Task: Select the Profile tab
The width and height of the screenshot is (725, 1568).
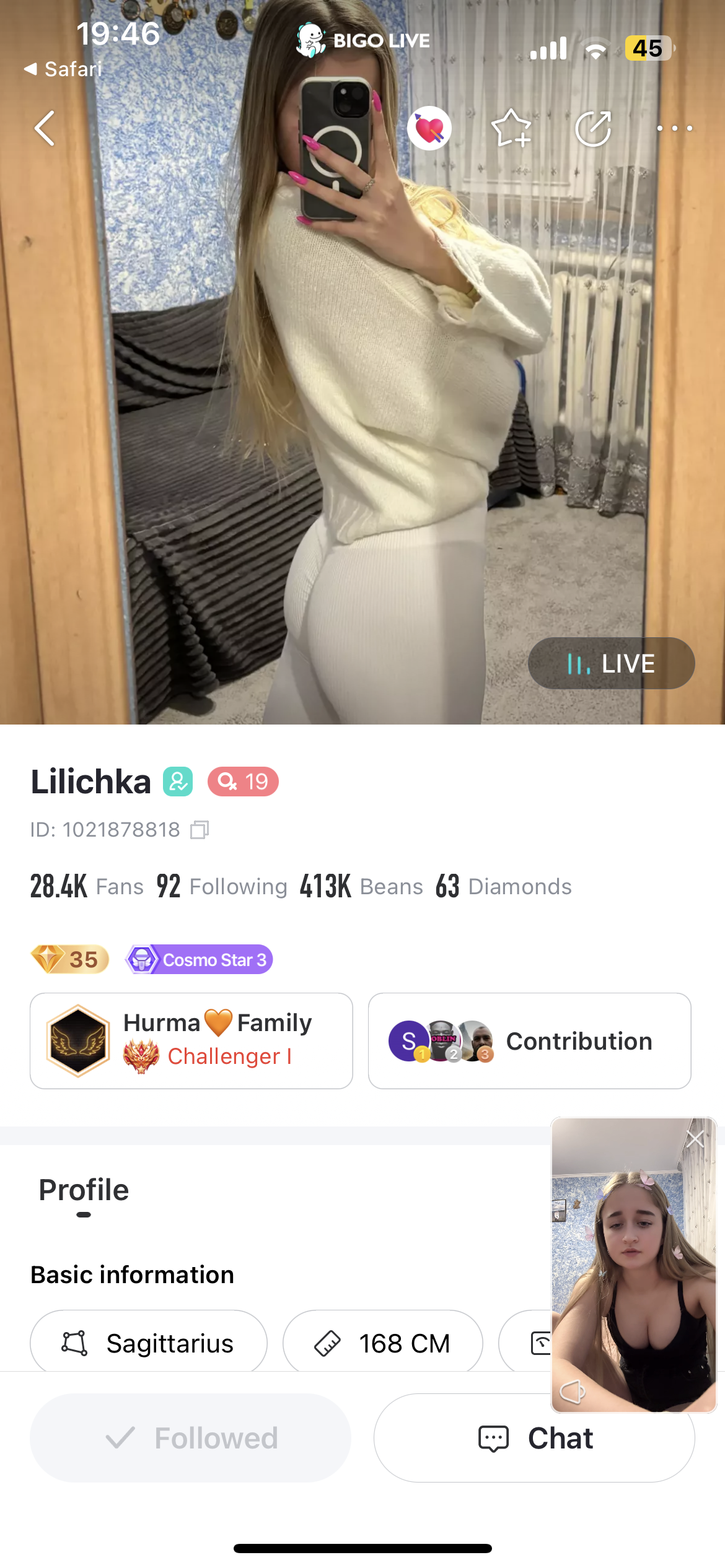Action: tap(84, 1190)
